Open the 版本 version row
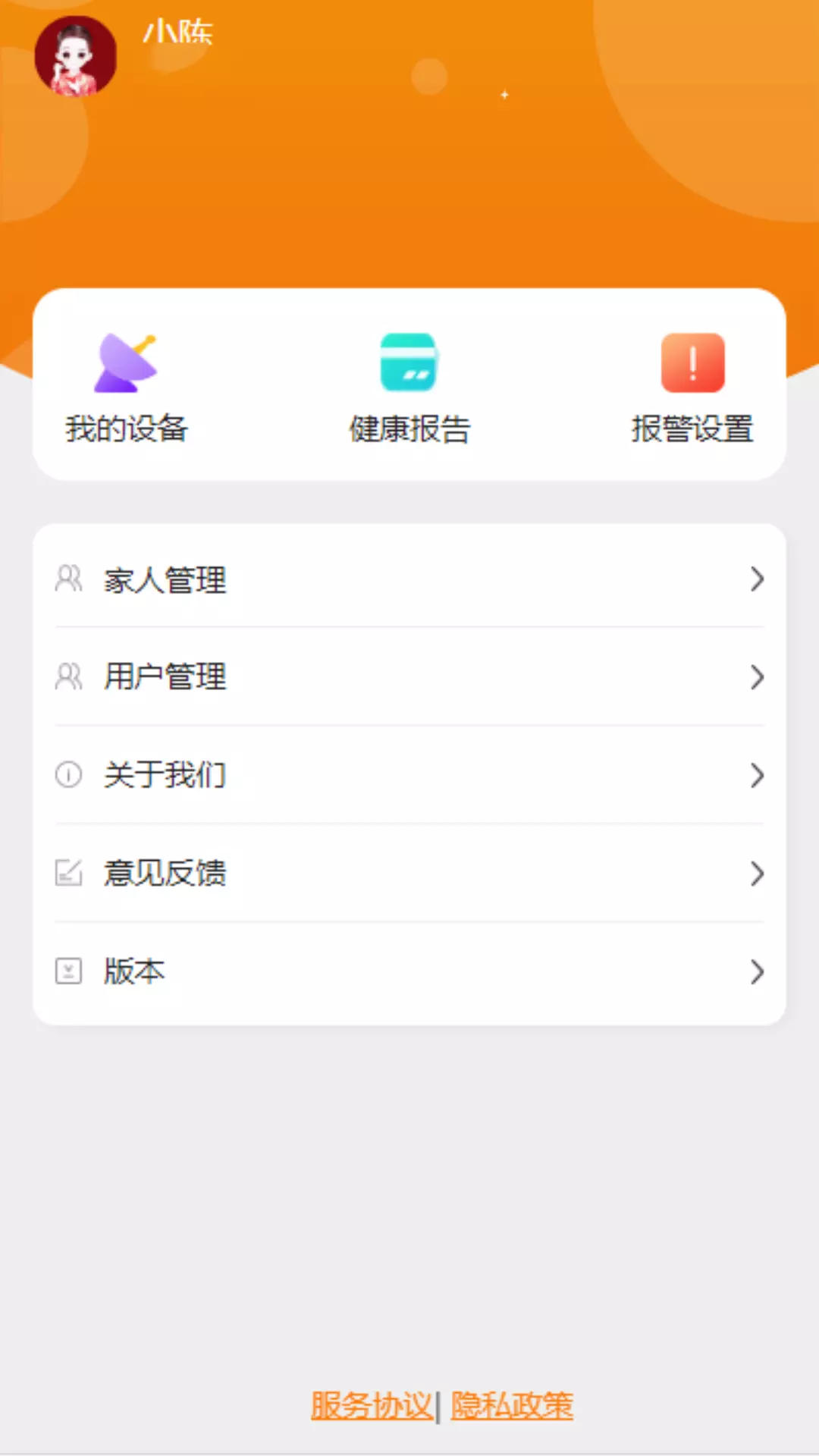The image size is (819, 1456). point(409,971)
